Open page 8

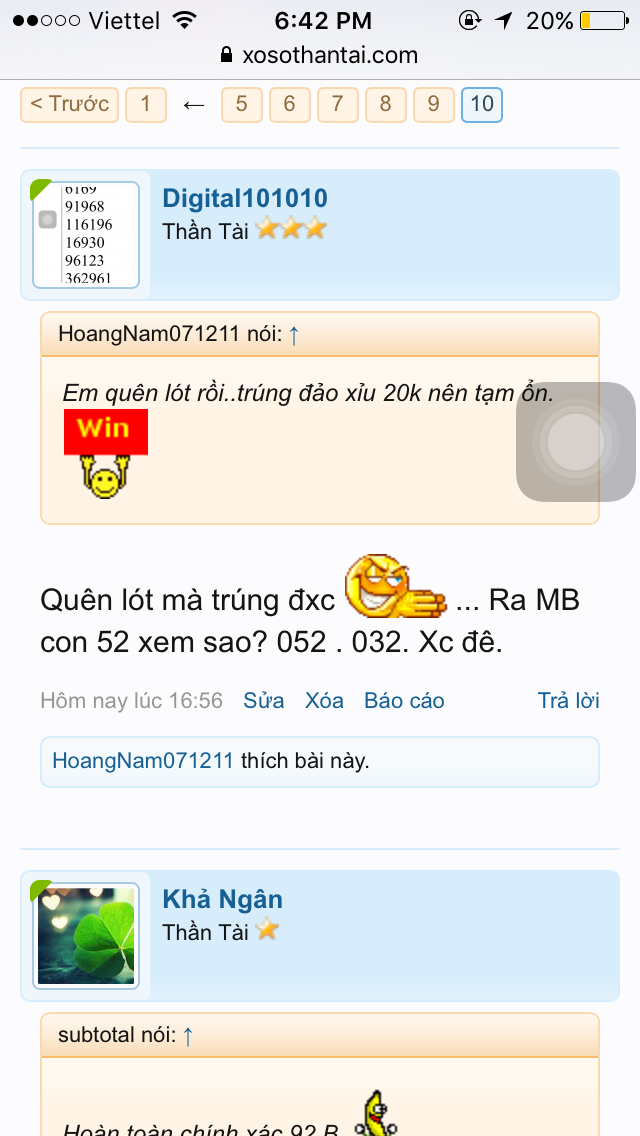(385, 104)
